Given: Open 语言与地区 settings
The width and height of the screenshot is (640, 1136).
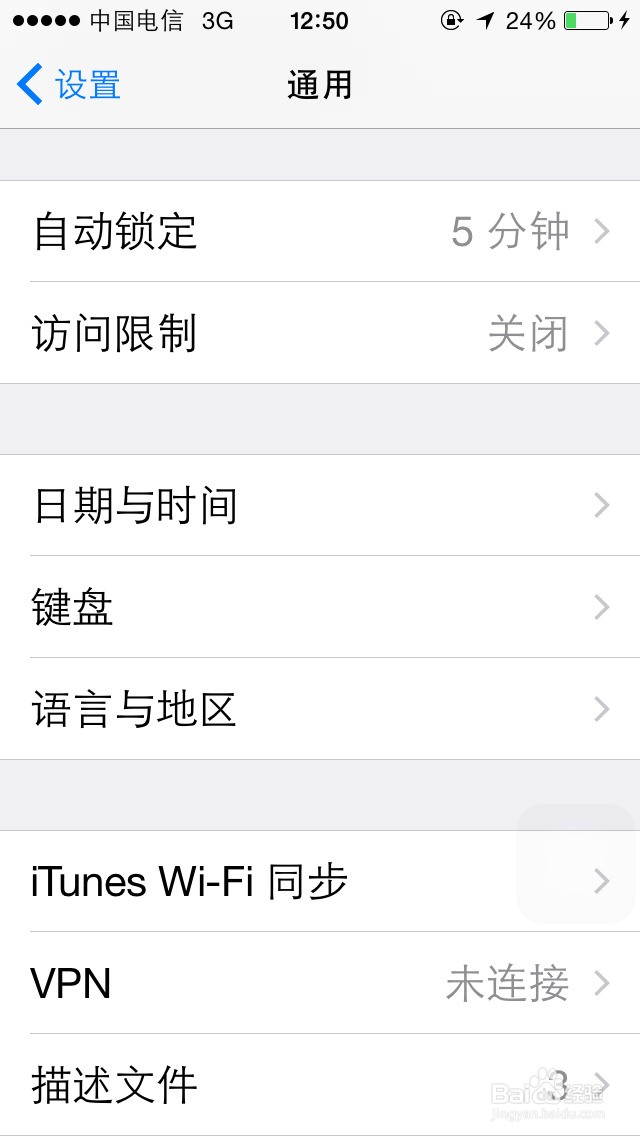Looking at the screenshot, I should (320, 709).
